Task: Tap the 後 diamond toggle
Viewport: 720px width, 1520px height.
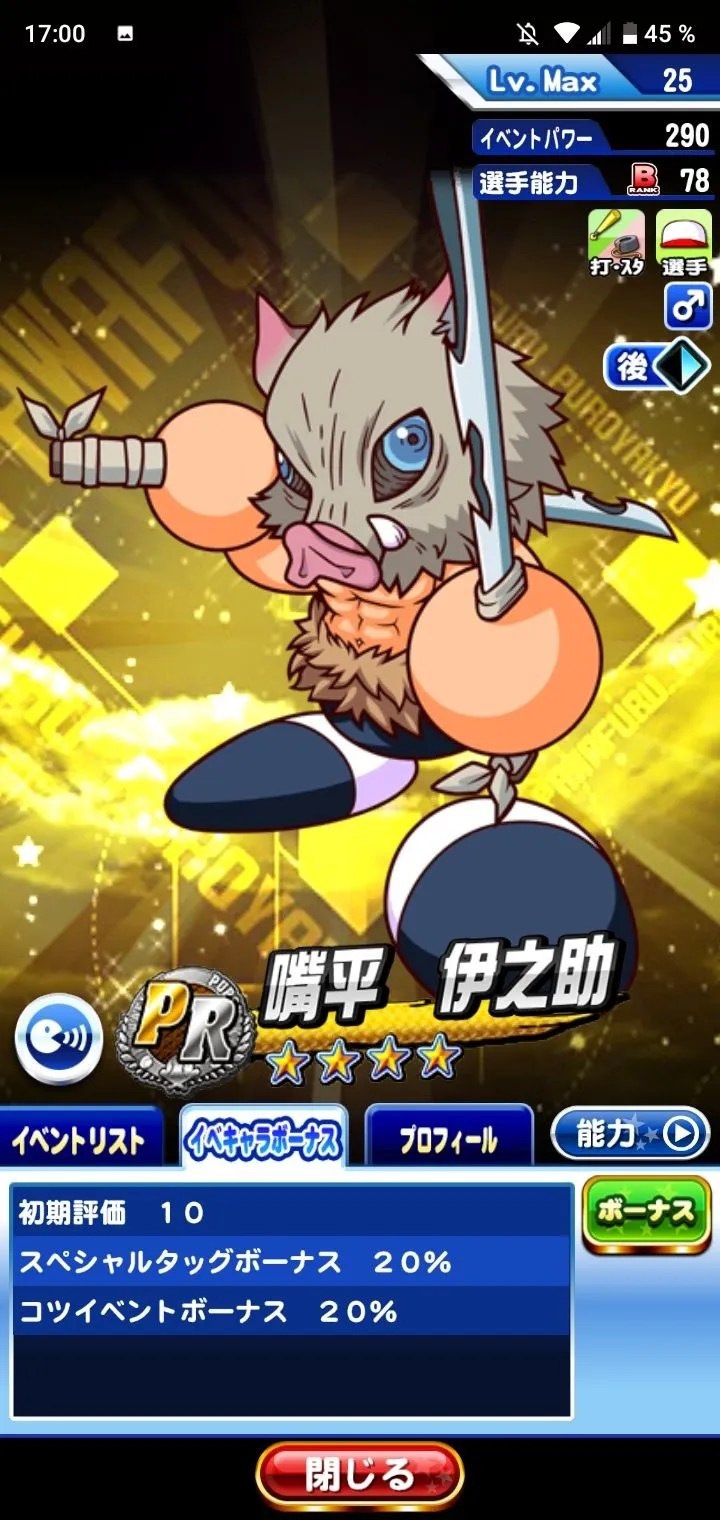Action: (655, 368)
